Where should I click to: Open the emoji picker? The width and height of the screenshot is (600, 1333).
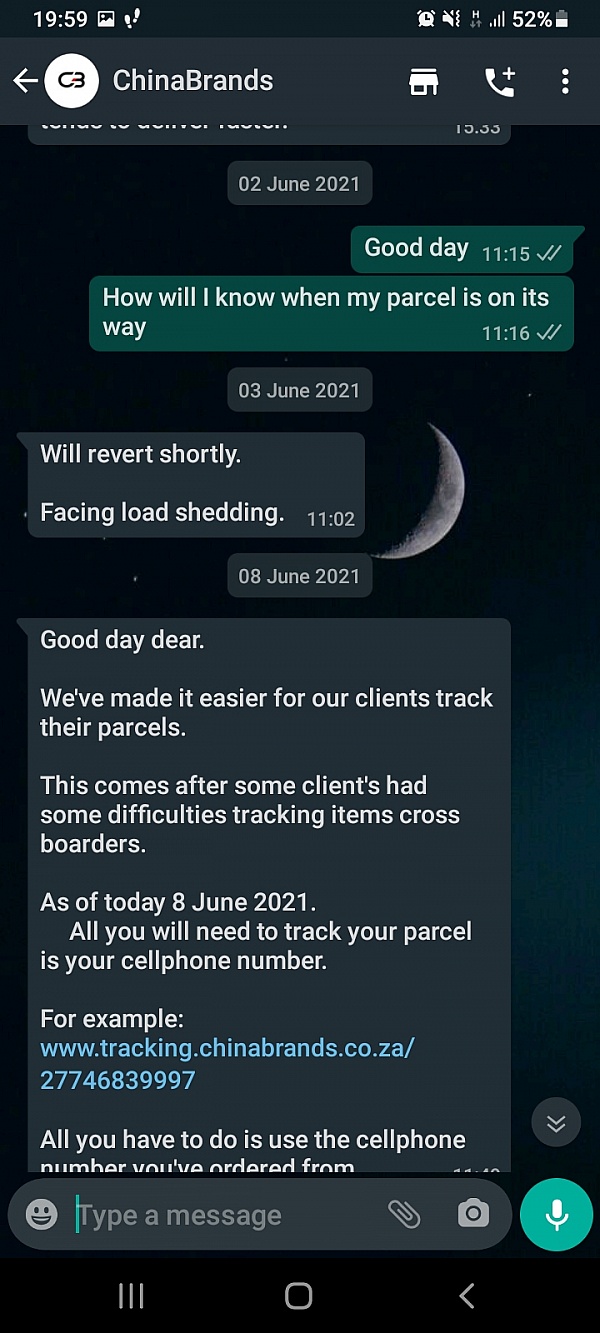[41, 1215]
